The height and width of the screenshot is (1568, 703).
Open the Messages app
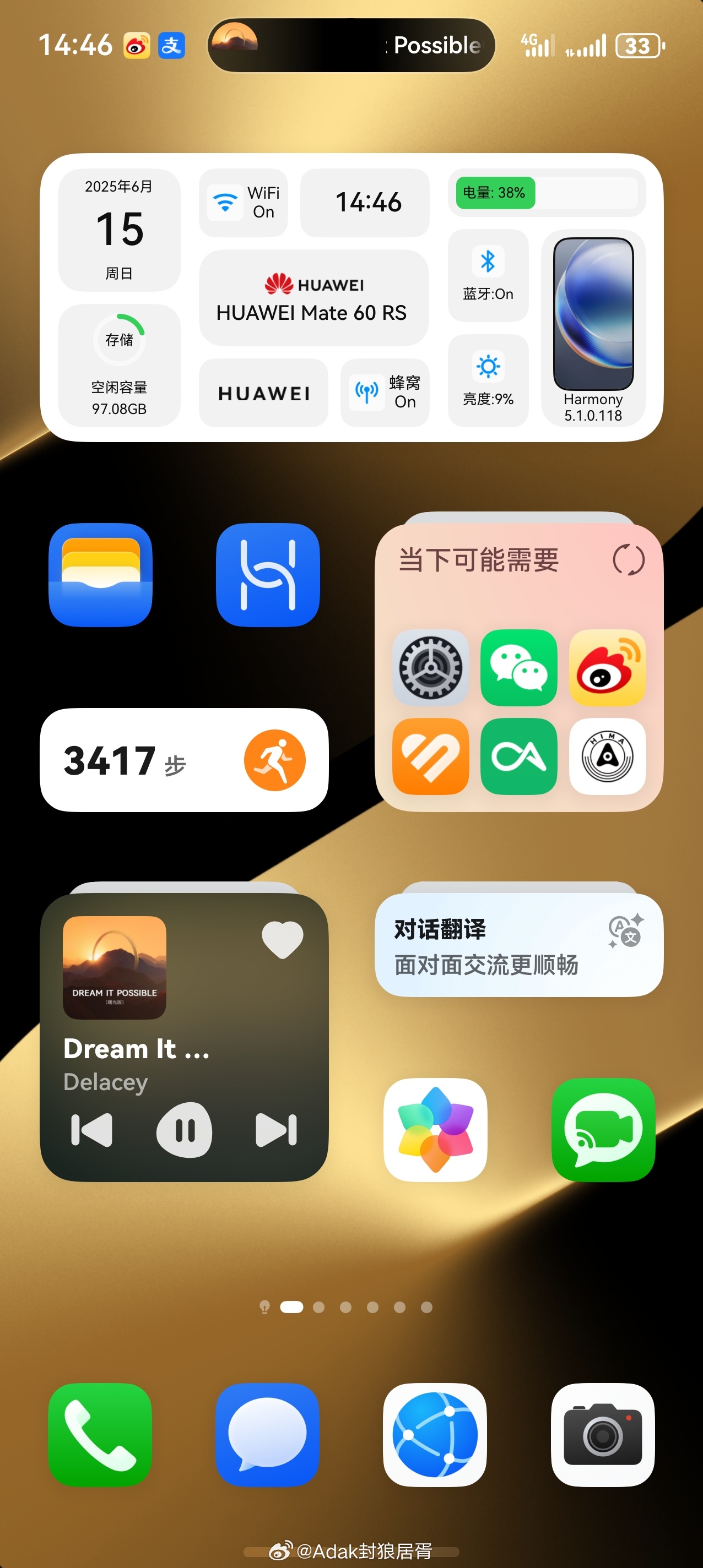coord(267,1435)
